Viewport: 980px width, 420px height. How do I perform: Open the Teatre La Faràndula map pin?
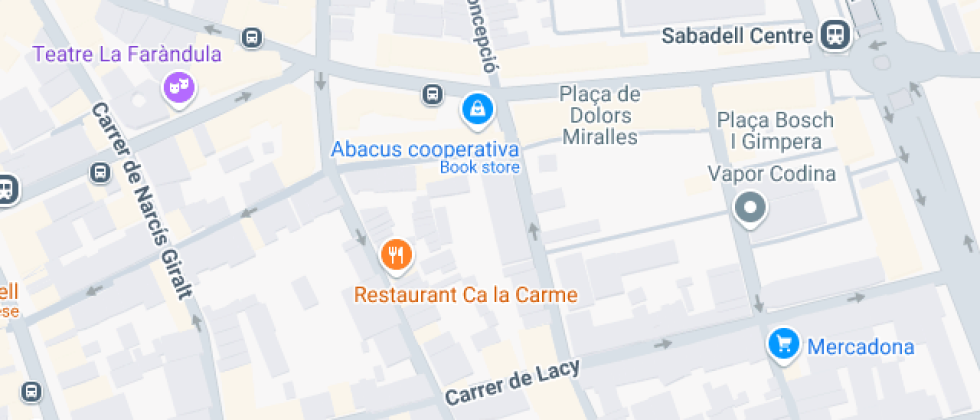click(180, 89)
